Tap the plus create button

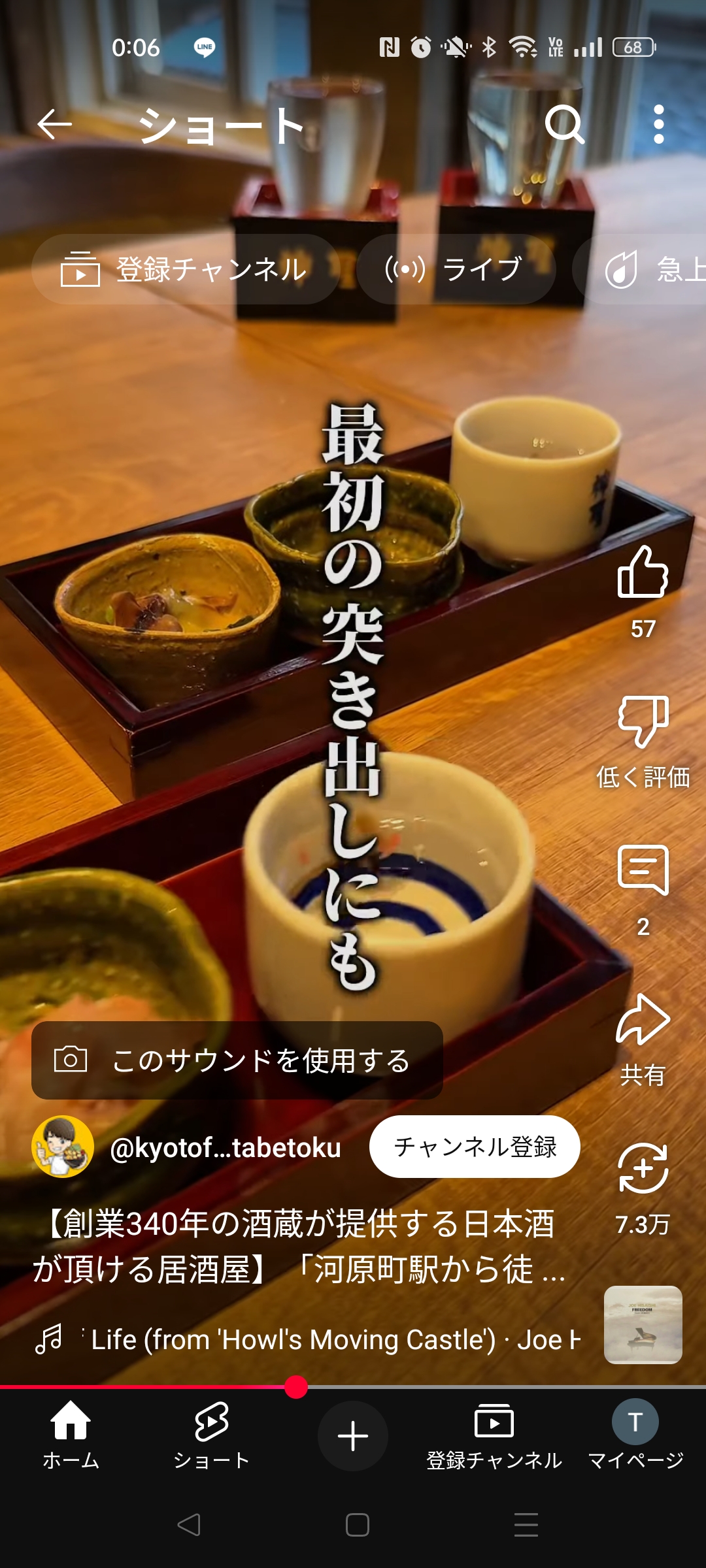pyautogui.click(x=353, y=1435)
